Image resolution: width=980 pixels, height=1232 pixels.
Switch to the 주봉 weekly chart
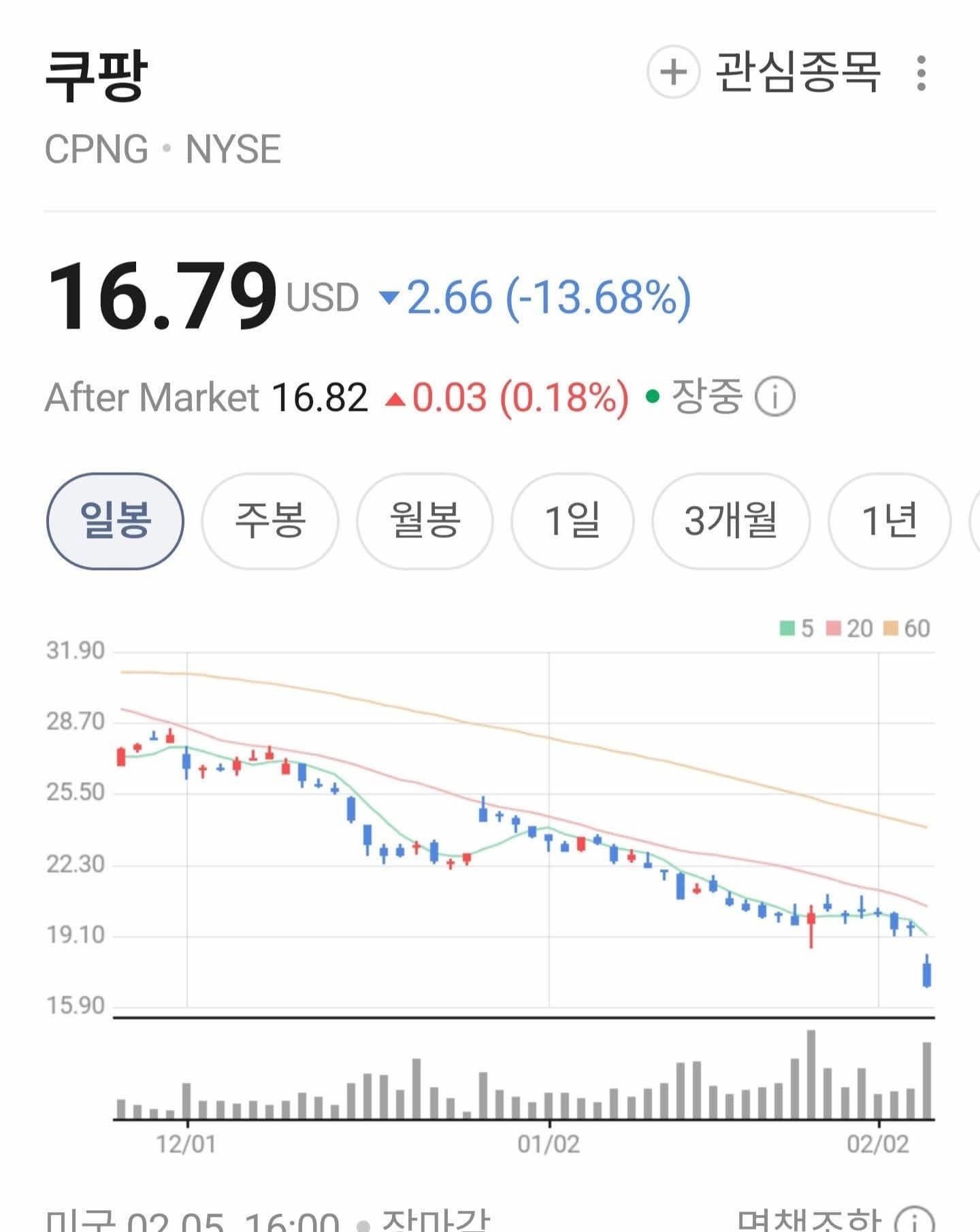[269, 520]
